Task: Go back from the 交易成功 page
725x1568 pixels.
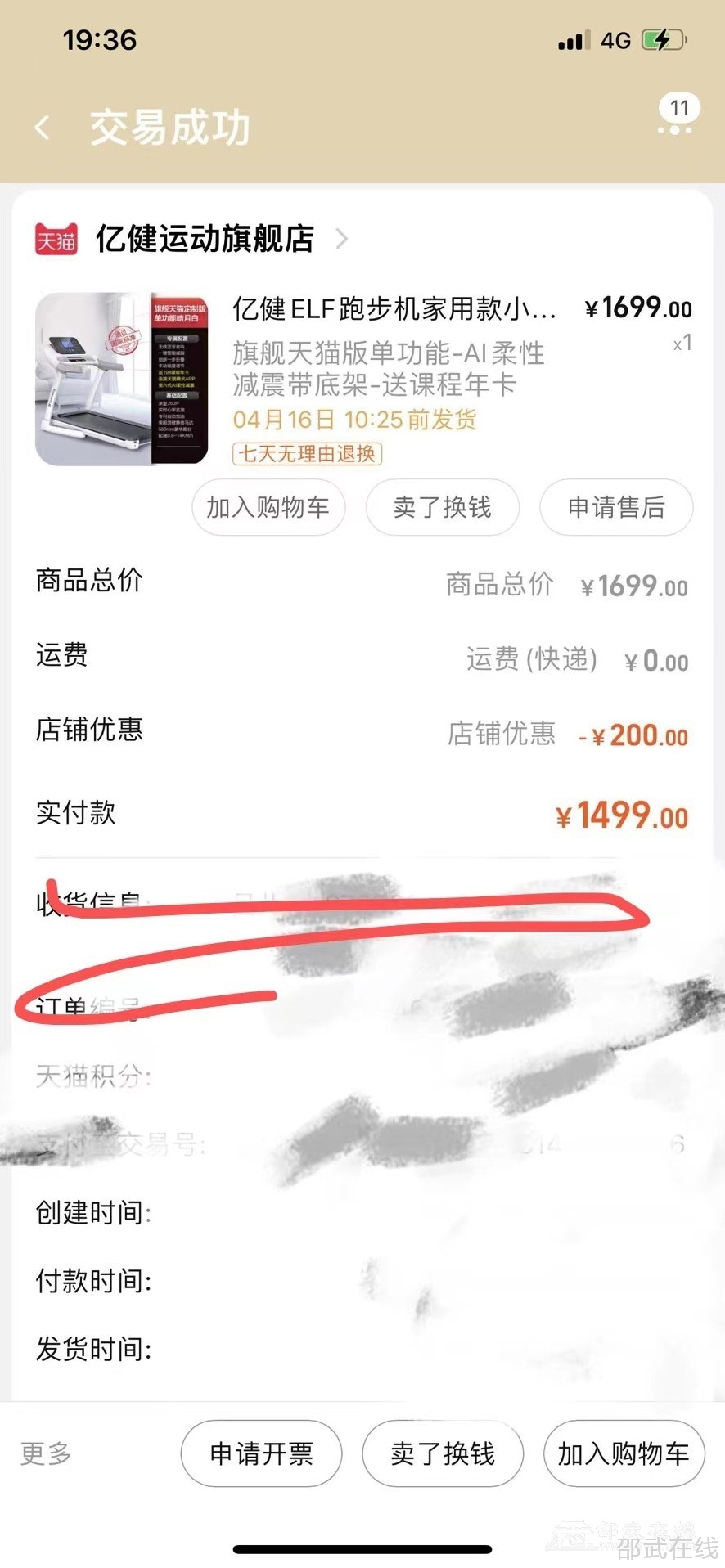Action: [x=43, y=128]
